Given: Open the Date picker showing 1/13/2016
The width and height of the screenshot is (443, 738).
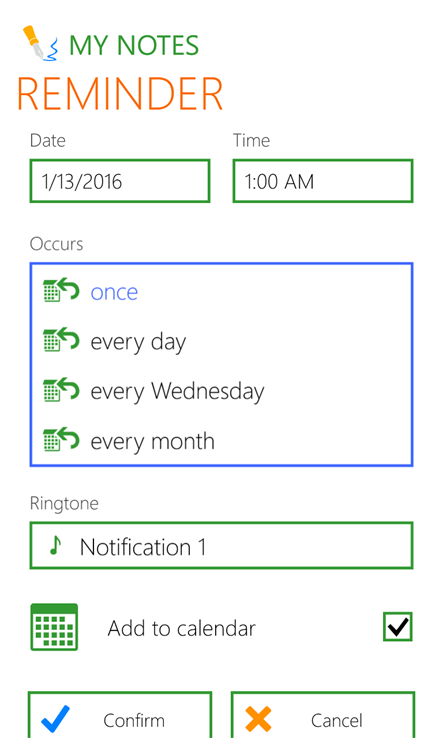Looking at the screenshot, I should [120, 181].
